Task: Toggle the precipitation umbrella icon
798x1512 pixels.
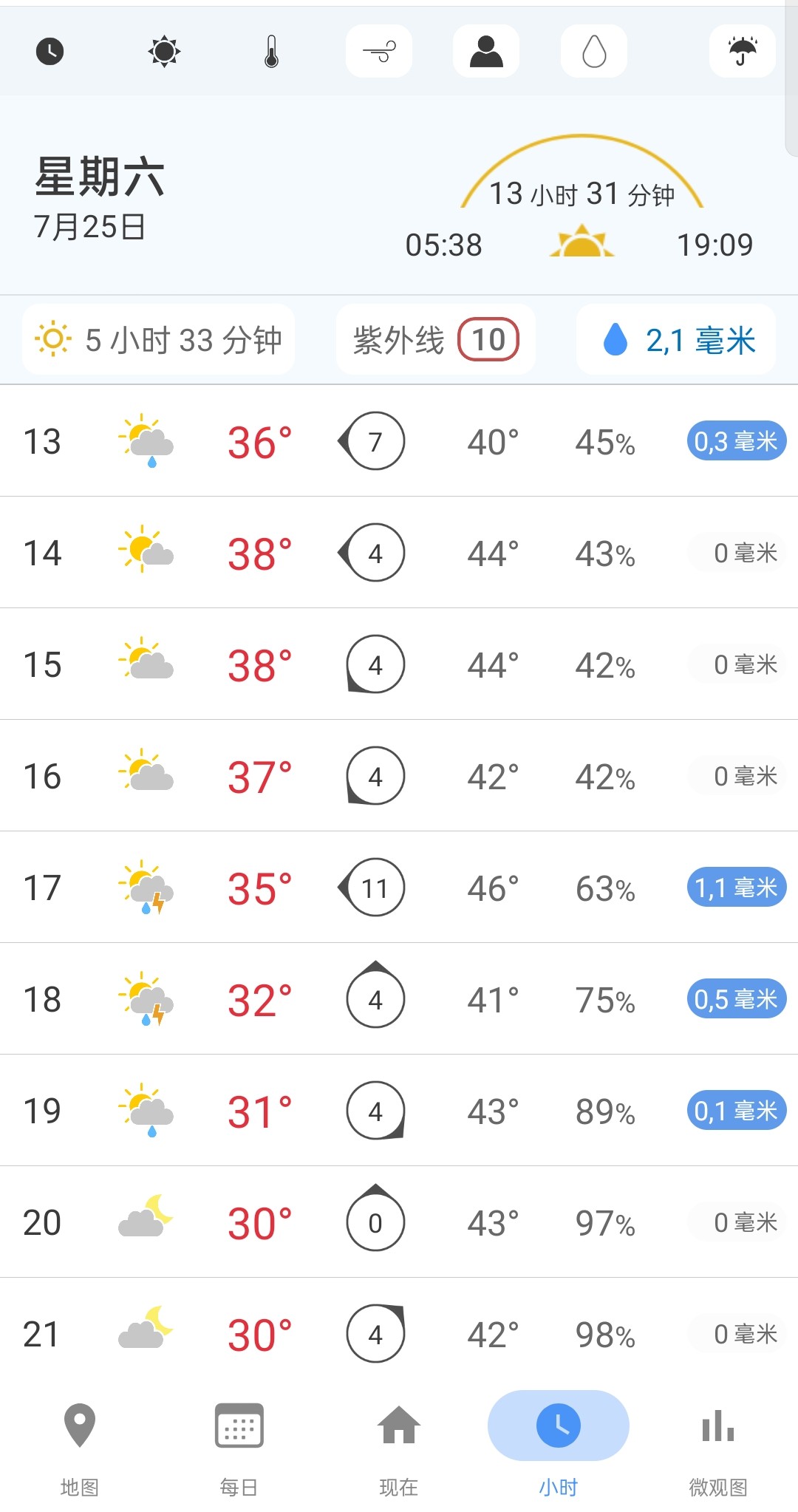Action: pyautogui.click(x=743, y=51)
